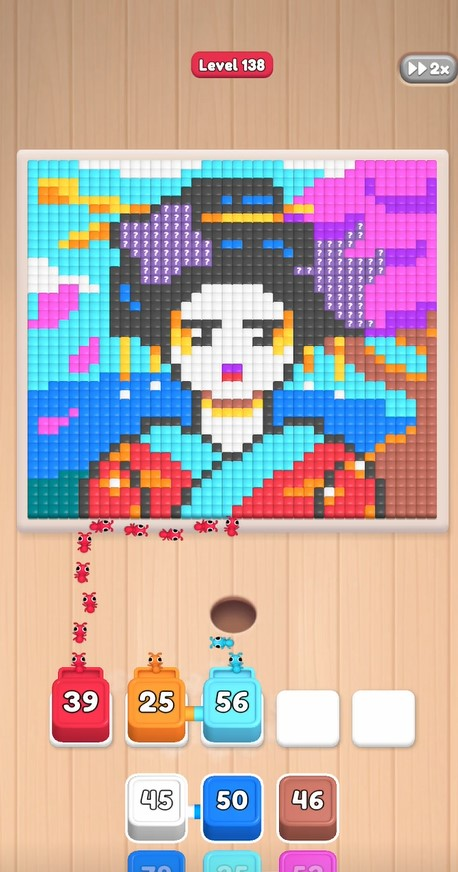The height and width of the screenshot is (872, 458).
Task: Choose the brown 46 block
Action: pyautogui.click(x=307, y=806)
